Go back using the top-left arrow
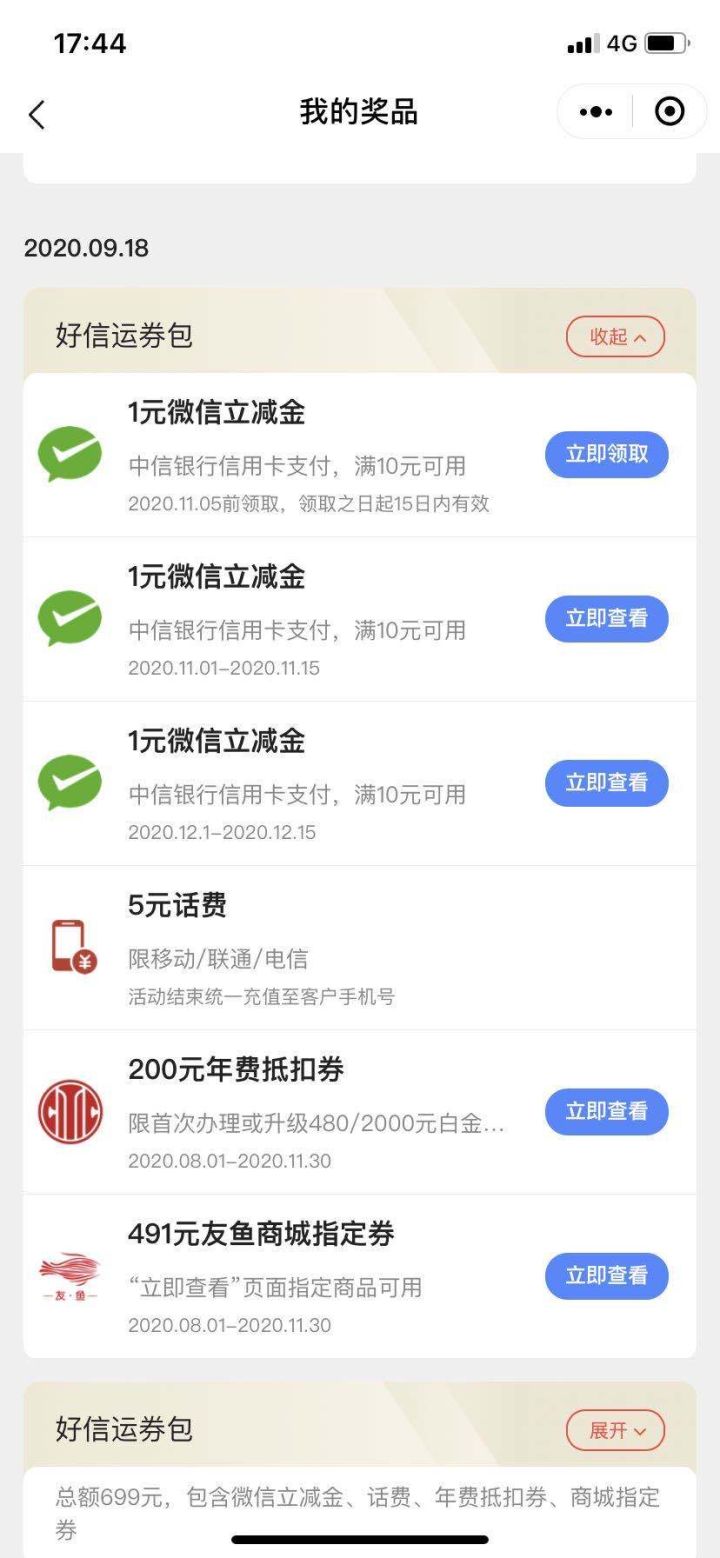The width and height of the screenshot is (720, 1558). [37, 114]
